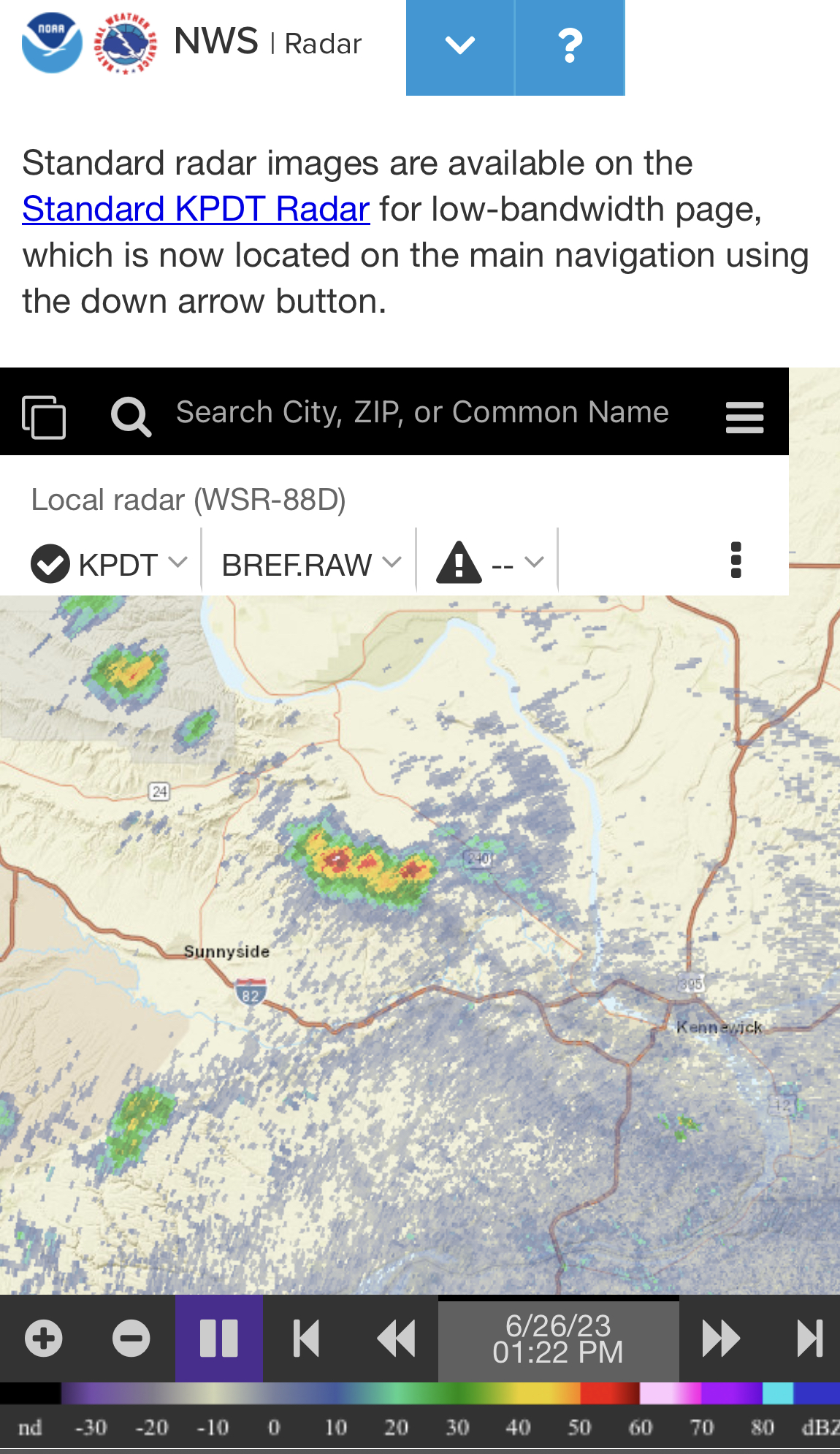Focus the Search City, ZIP, or Common Name field
Screen dimensions: 840x1454
click(422, 413)
